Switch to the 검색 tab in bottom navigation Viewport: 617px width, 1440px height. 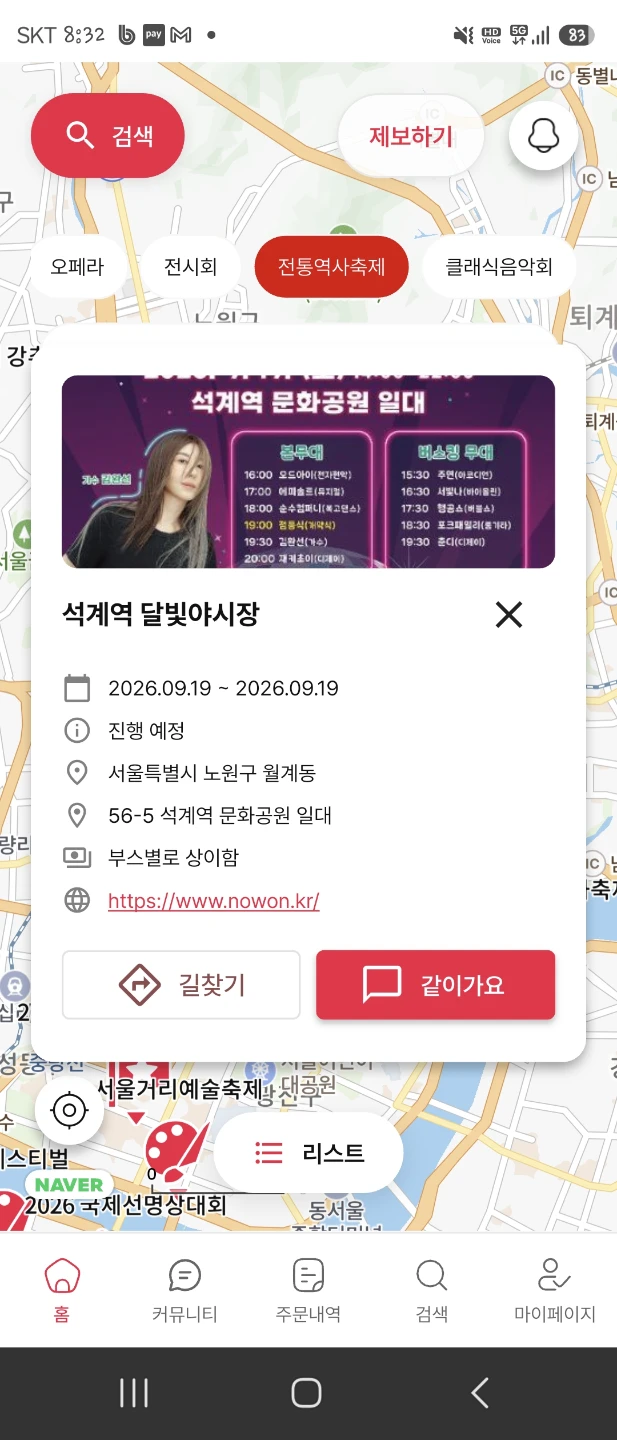click(x=431, y=1291)
